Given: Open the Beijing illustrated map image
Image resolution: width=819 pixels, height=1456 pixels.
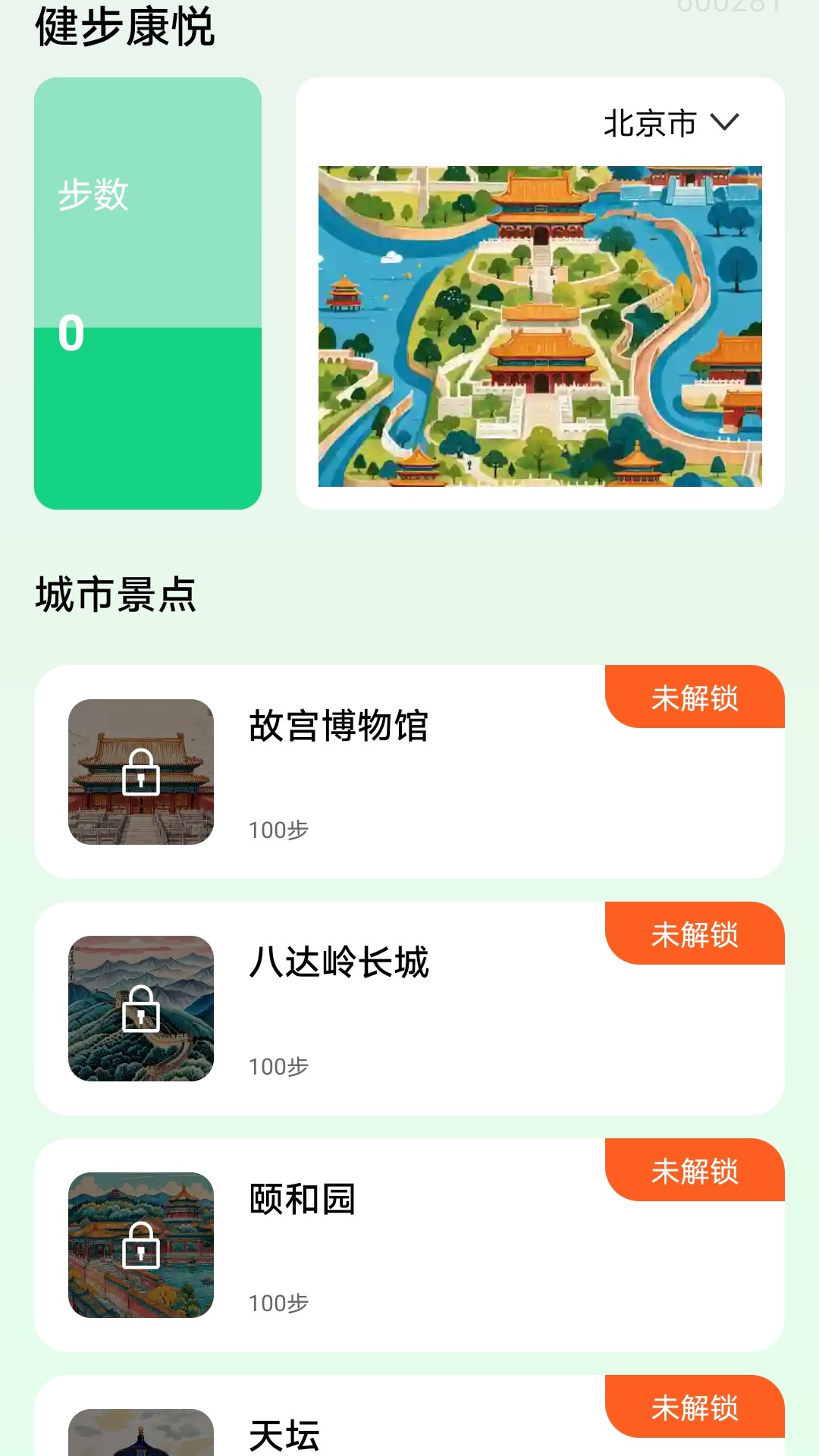Looking at the screenshot, I should tap(540, 326).
